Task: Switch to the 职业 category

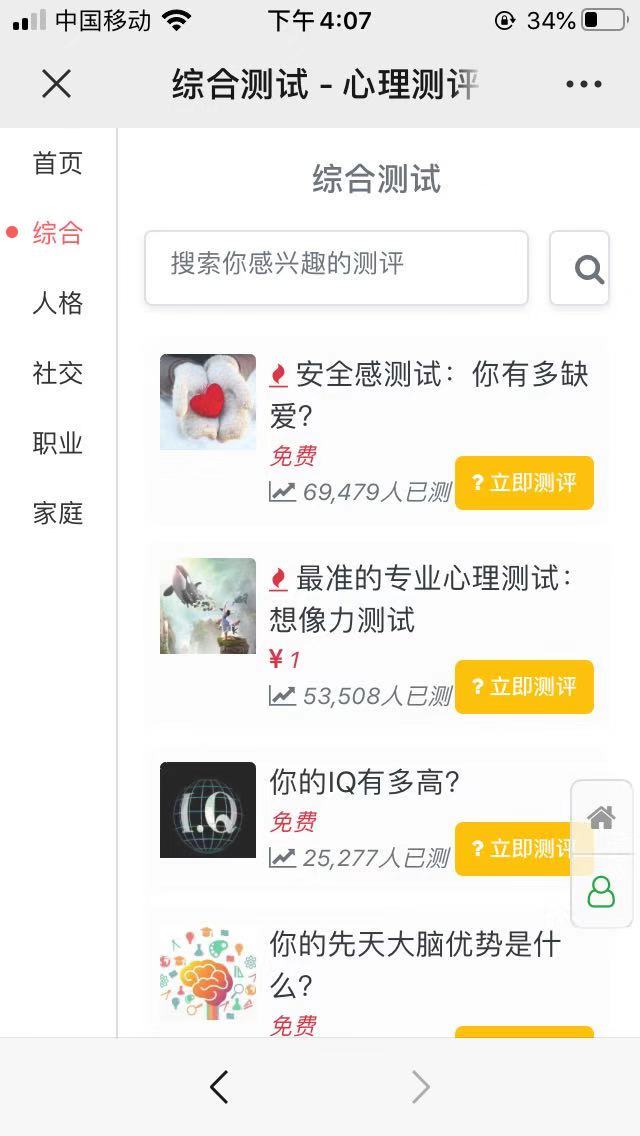Action: click(58, 443)
